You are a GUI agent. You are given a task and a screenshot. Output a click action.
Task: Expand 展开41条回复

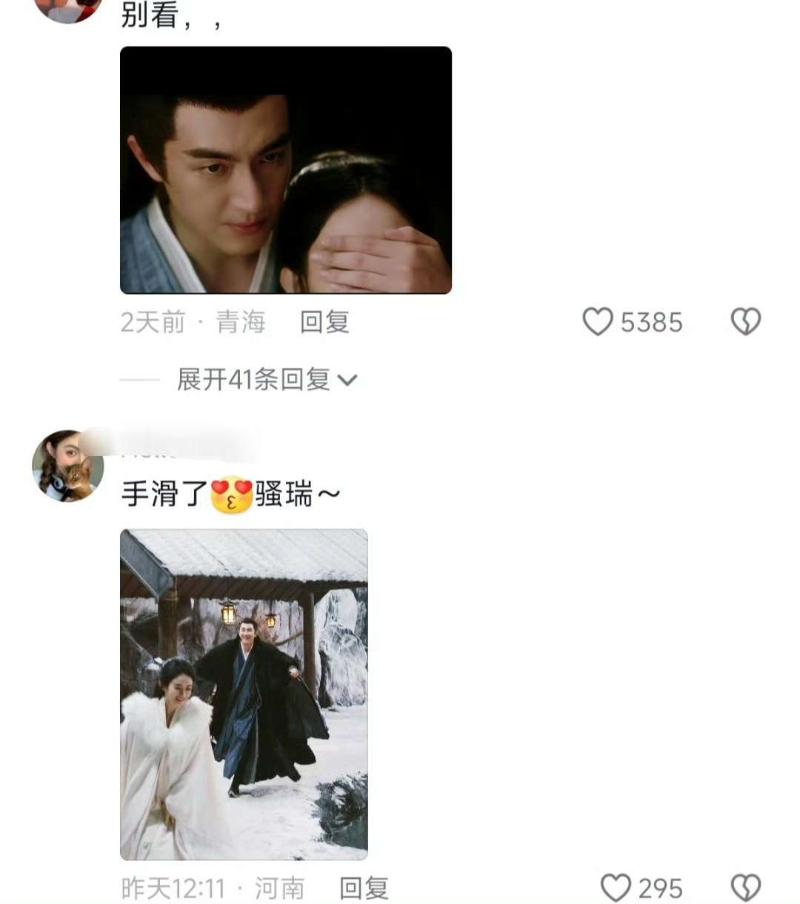tap(267, 380)
